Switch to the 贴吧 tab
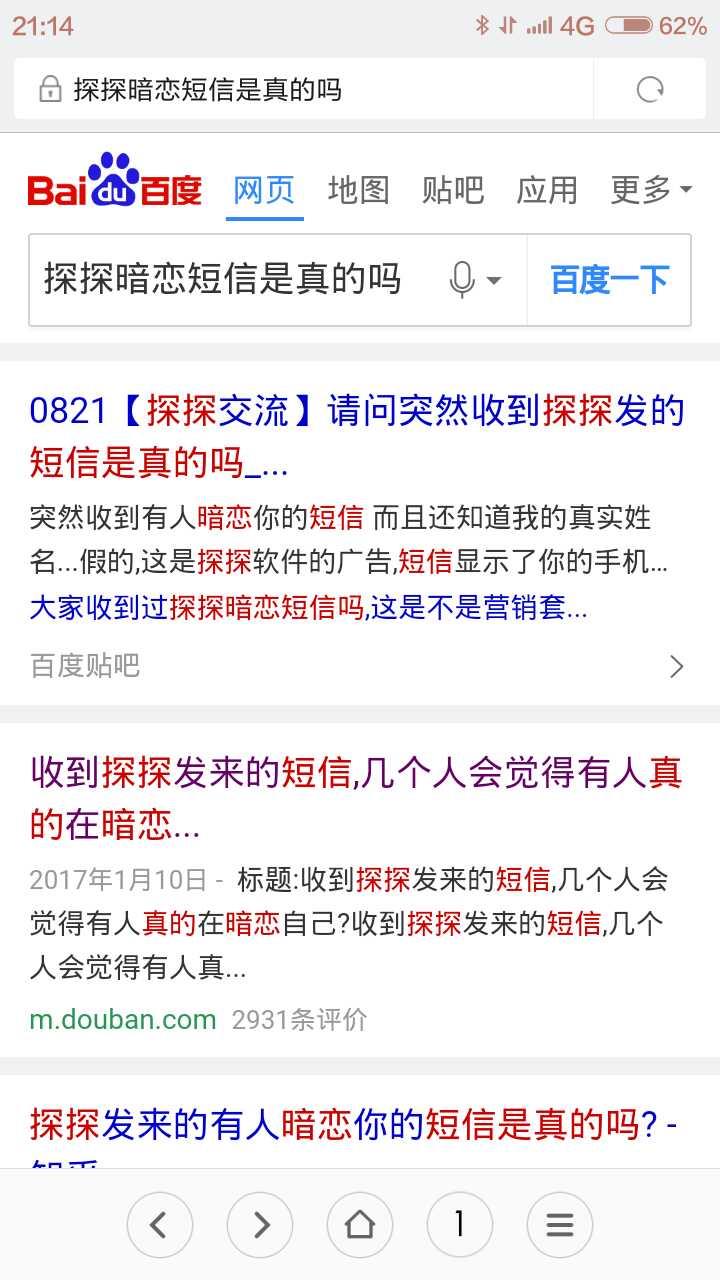Image resolution: width=720 pixels, height=1280 pixels. tap(452, 189)
